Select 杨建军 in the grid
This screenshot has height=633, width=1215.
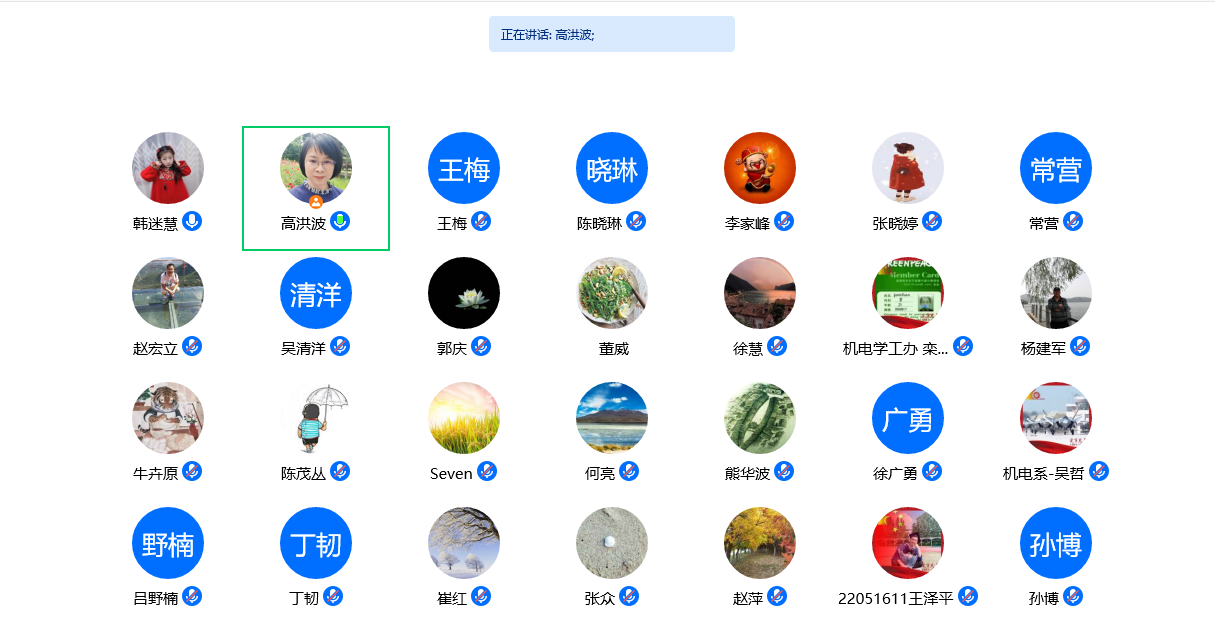pyautogui.click(x=1056, y=293)
